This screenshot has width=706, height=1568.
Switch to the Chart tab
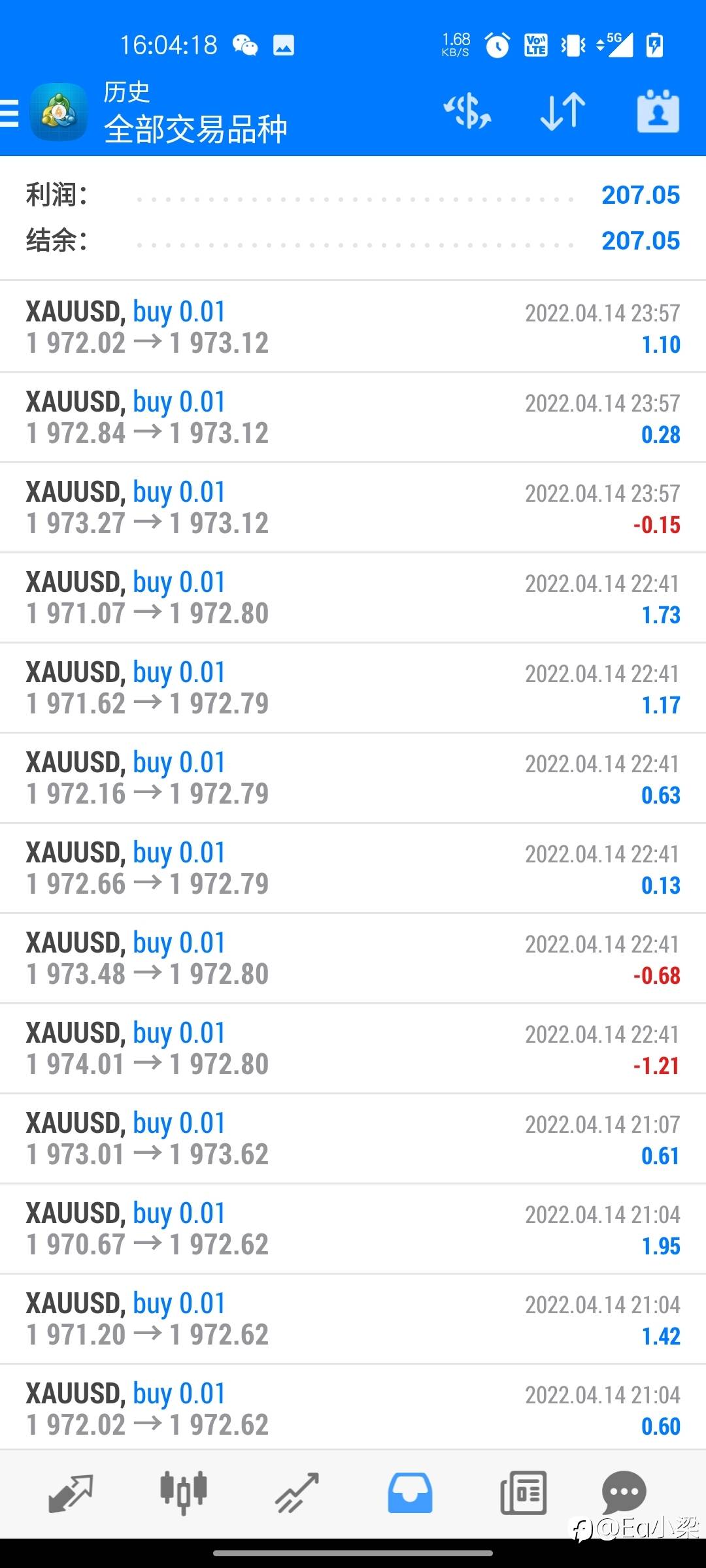tap(184, 1494)
